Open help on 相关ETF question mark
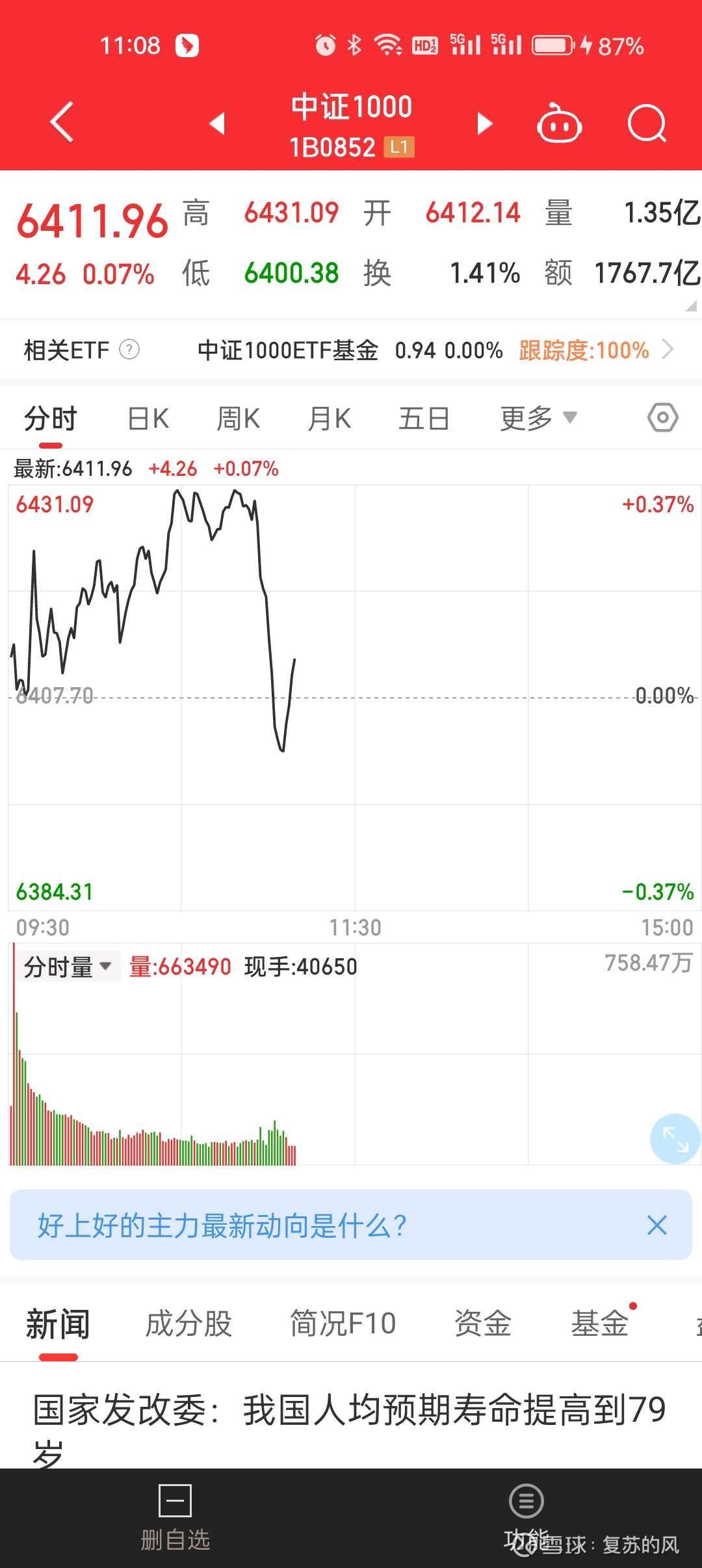The height and width of the screenshot is (1568, 702). click(130, 350)
